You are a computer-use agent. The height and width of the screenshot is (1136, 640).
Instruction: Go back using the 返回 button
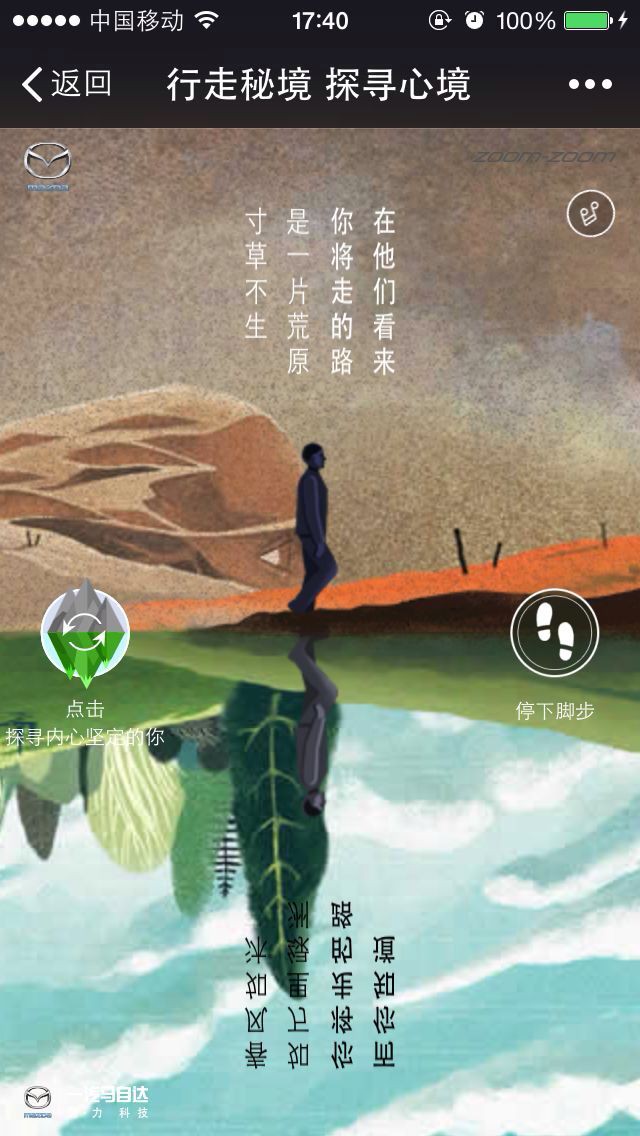tap(66, 84)
